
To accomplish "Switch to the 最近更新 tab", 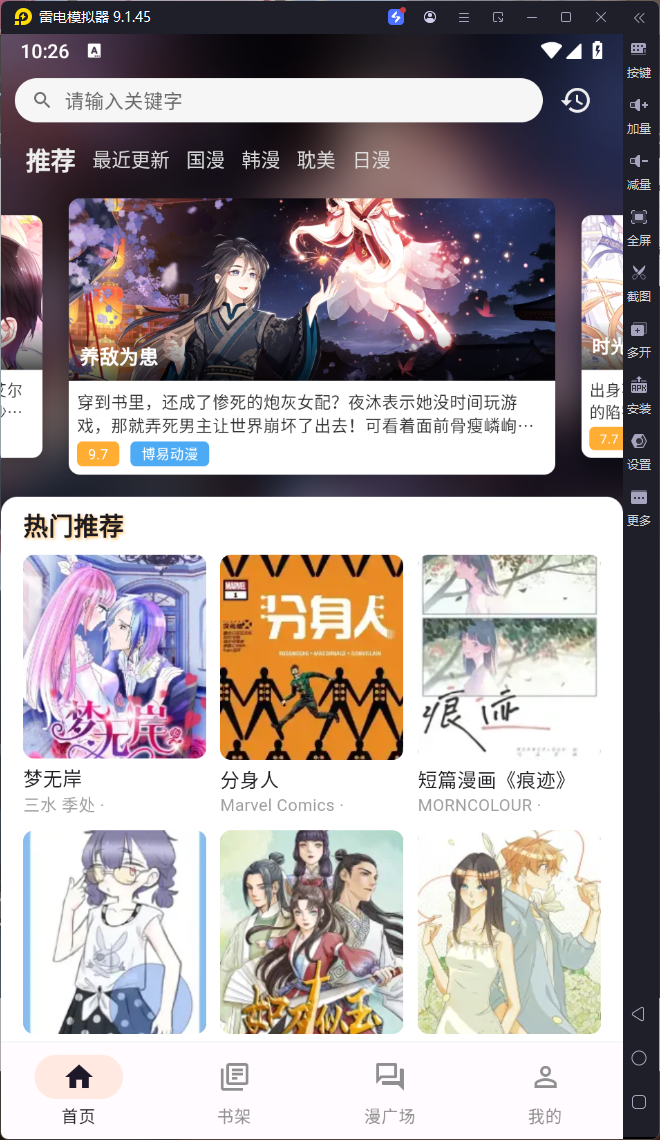I will tap(131, 160).
